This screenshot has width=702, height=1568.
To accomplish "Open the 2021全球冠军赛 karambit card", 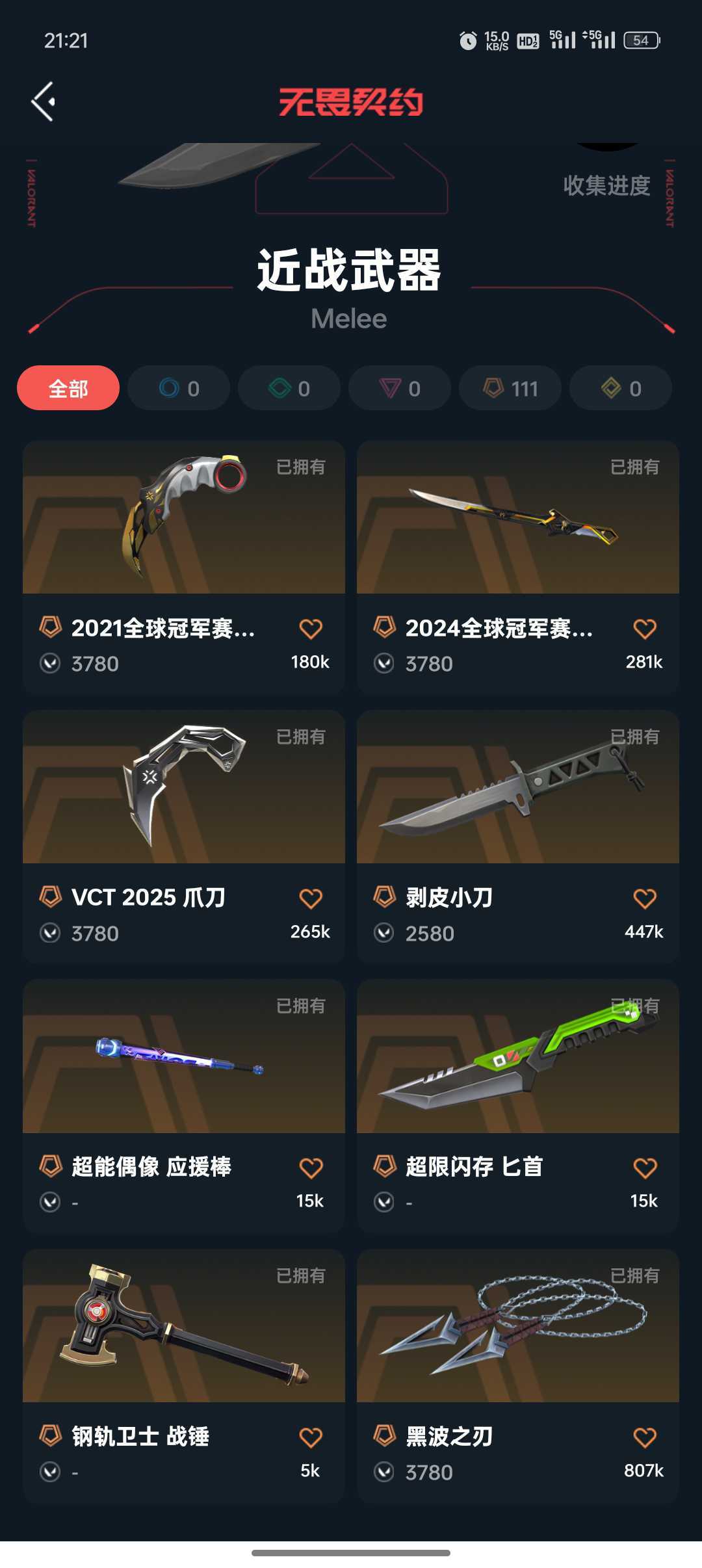I will (184, 568).
